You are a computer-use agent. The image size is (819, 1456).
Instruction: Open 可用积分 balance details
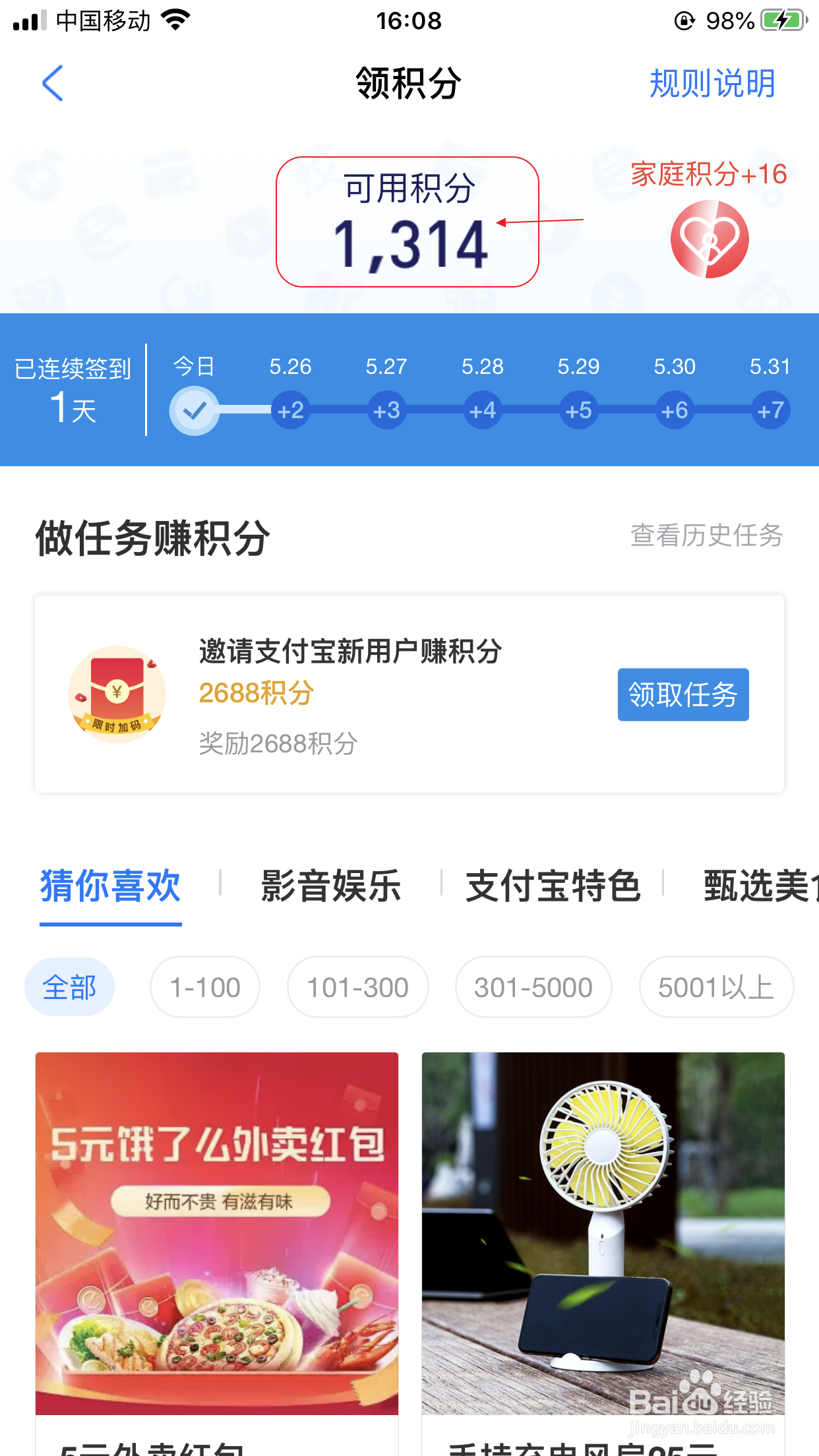[x=408, y=222]
